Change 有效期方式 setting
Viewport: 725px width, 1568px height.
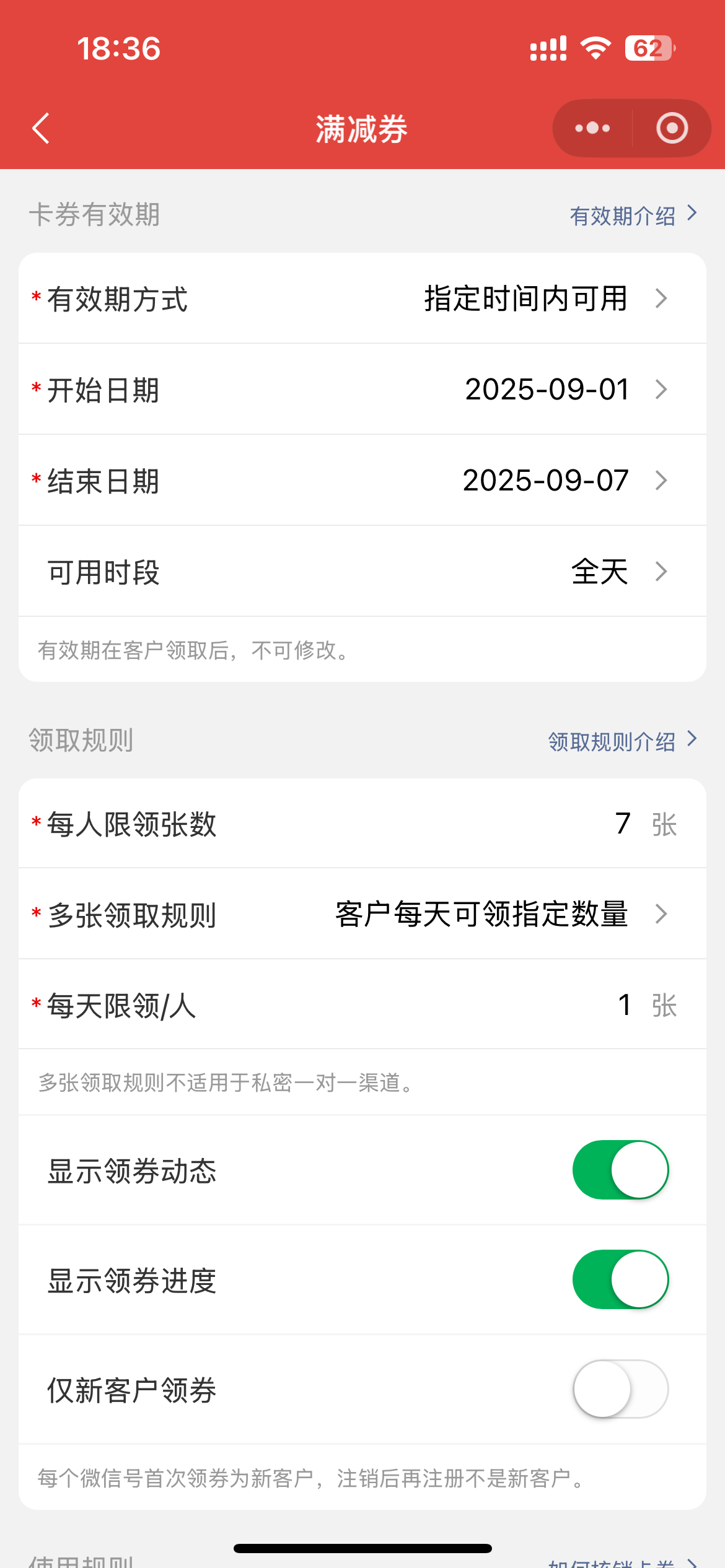click(545, 298)
